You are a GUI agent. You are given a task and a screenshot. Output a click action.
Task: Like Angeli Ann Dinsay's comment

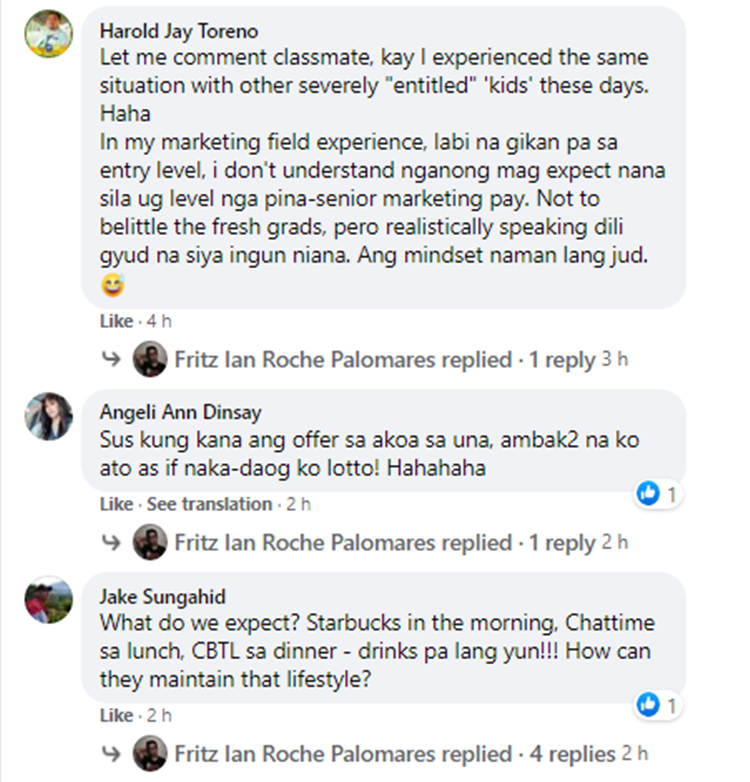115,504
